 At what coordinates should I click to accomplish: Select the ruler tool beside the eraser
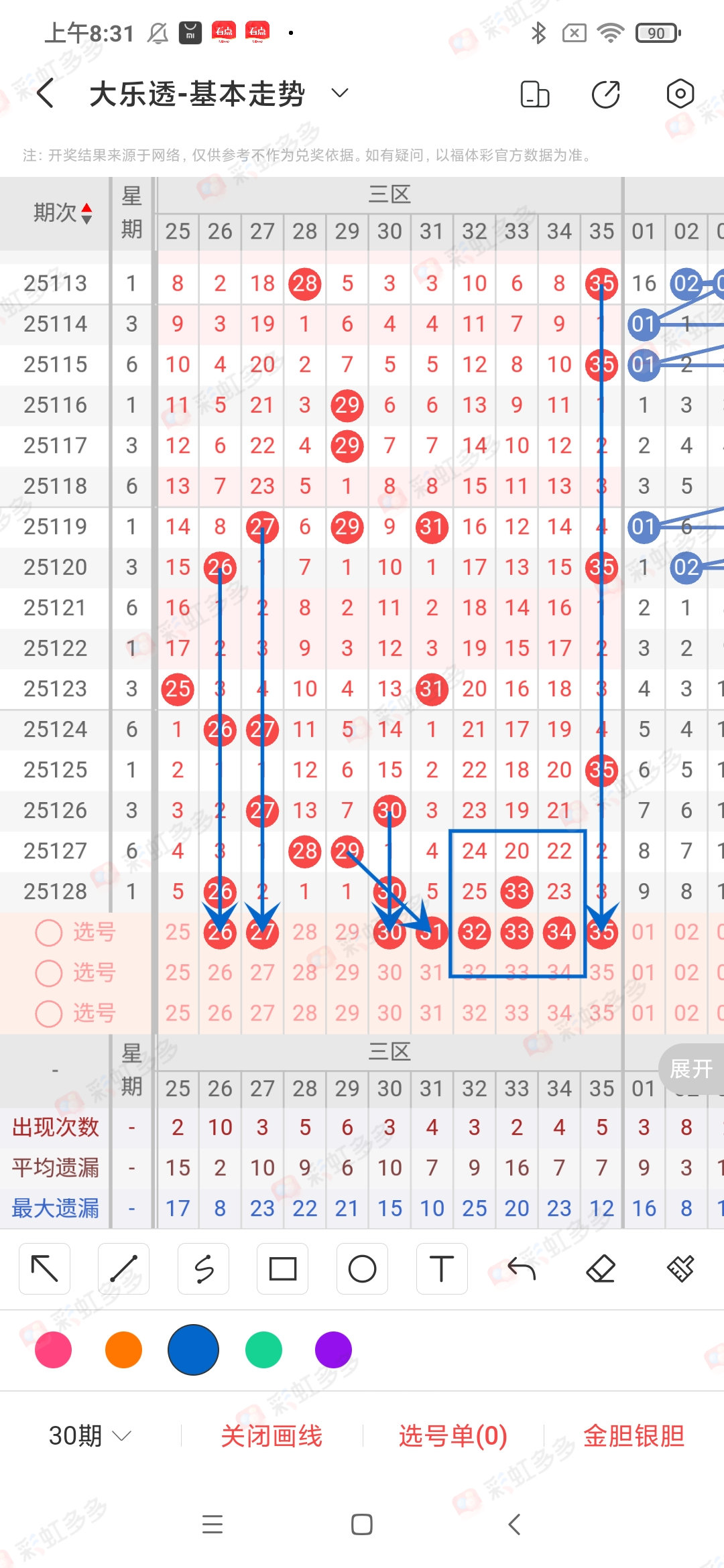click(681, 1268)
